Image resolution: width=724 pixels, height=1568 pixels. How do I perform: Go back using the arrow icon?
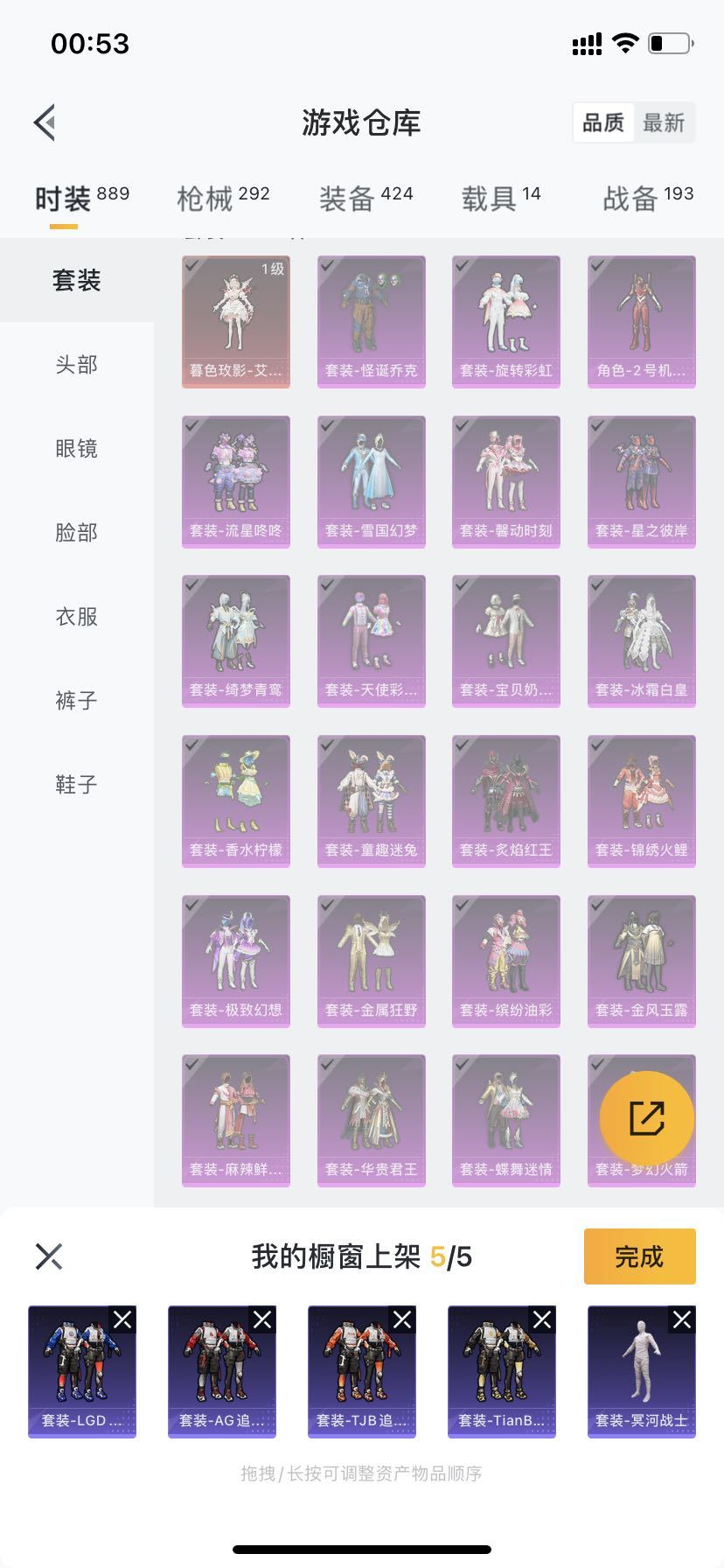point(45,122)
